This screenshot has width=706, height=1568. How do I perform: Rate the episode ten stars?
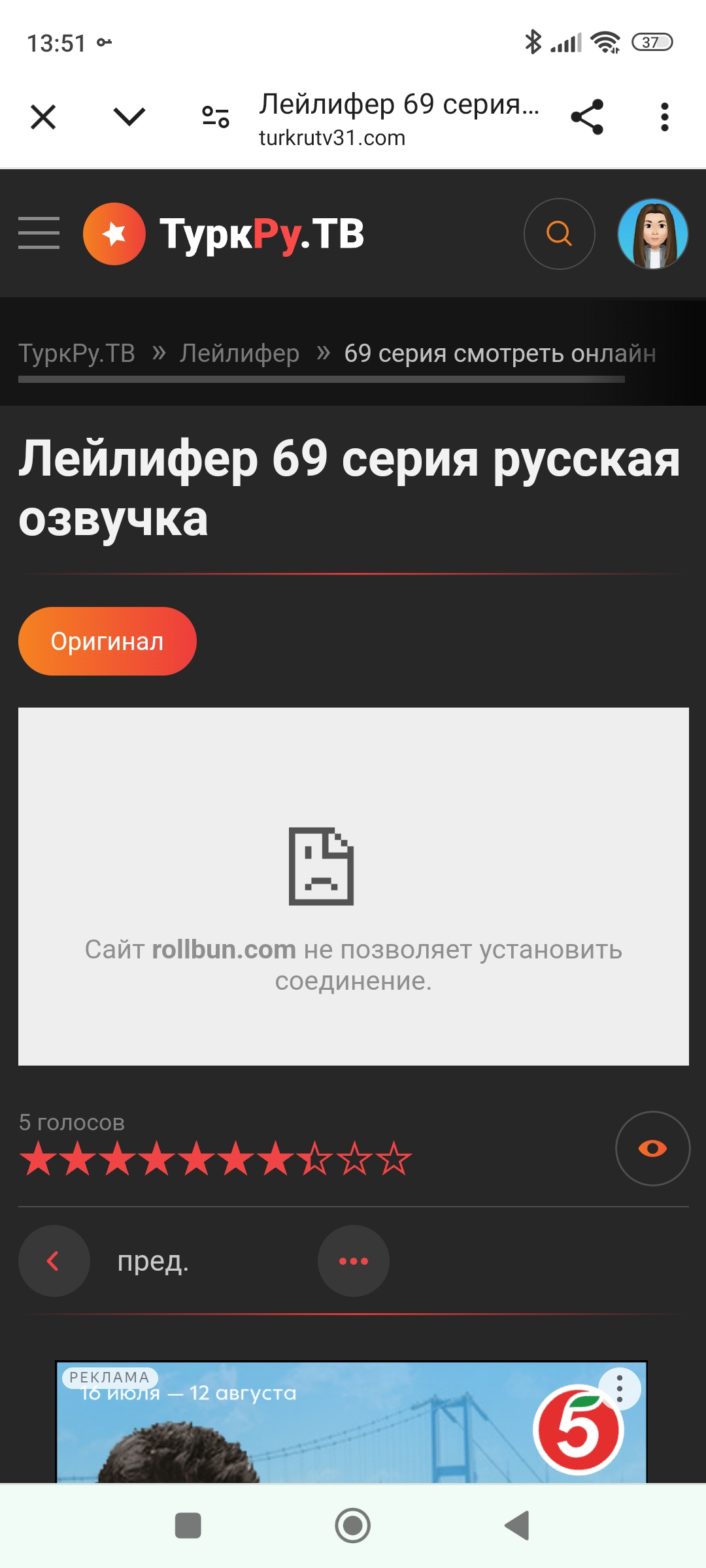tap(394, 1159)
